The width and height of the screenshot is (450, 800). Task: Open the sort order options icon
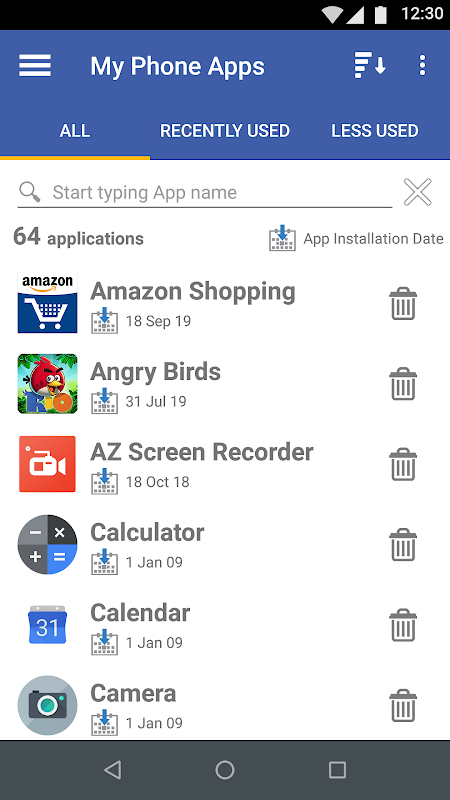tap(370, 65)
